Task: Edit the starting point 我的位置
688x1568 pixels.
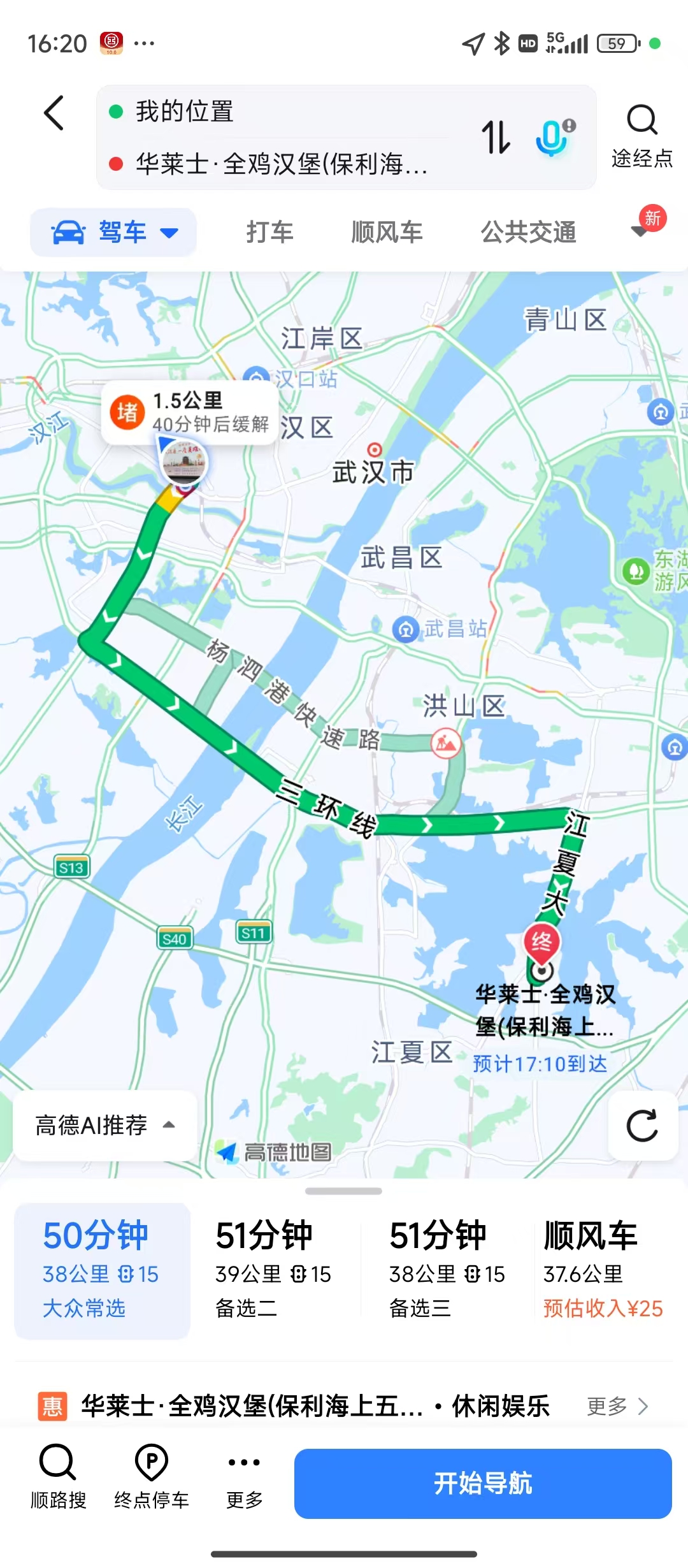Action: 255,112
